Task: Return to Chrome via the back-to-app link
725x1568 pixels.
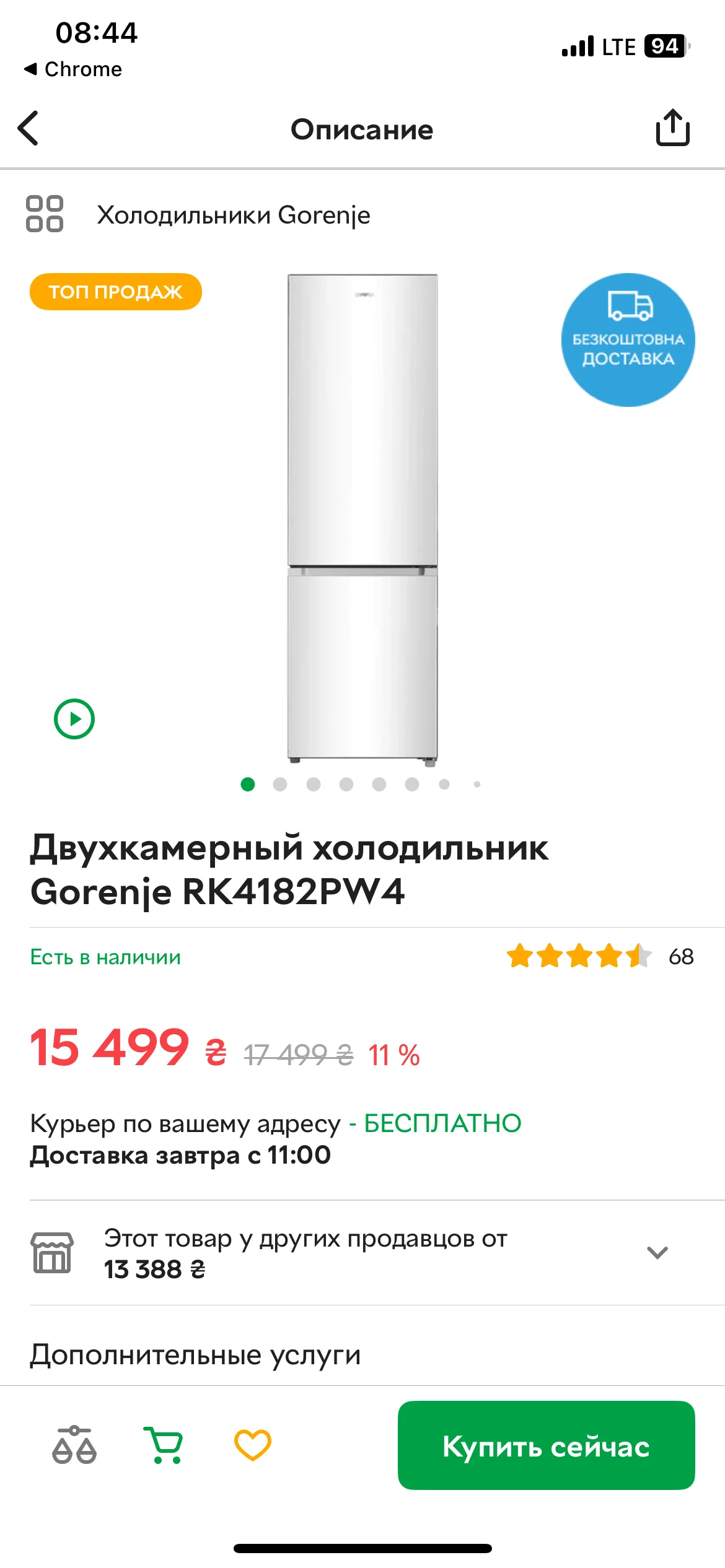Action: [x=73, y=69]
